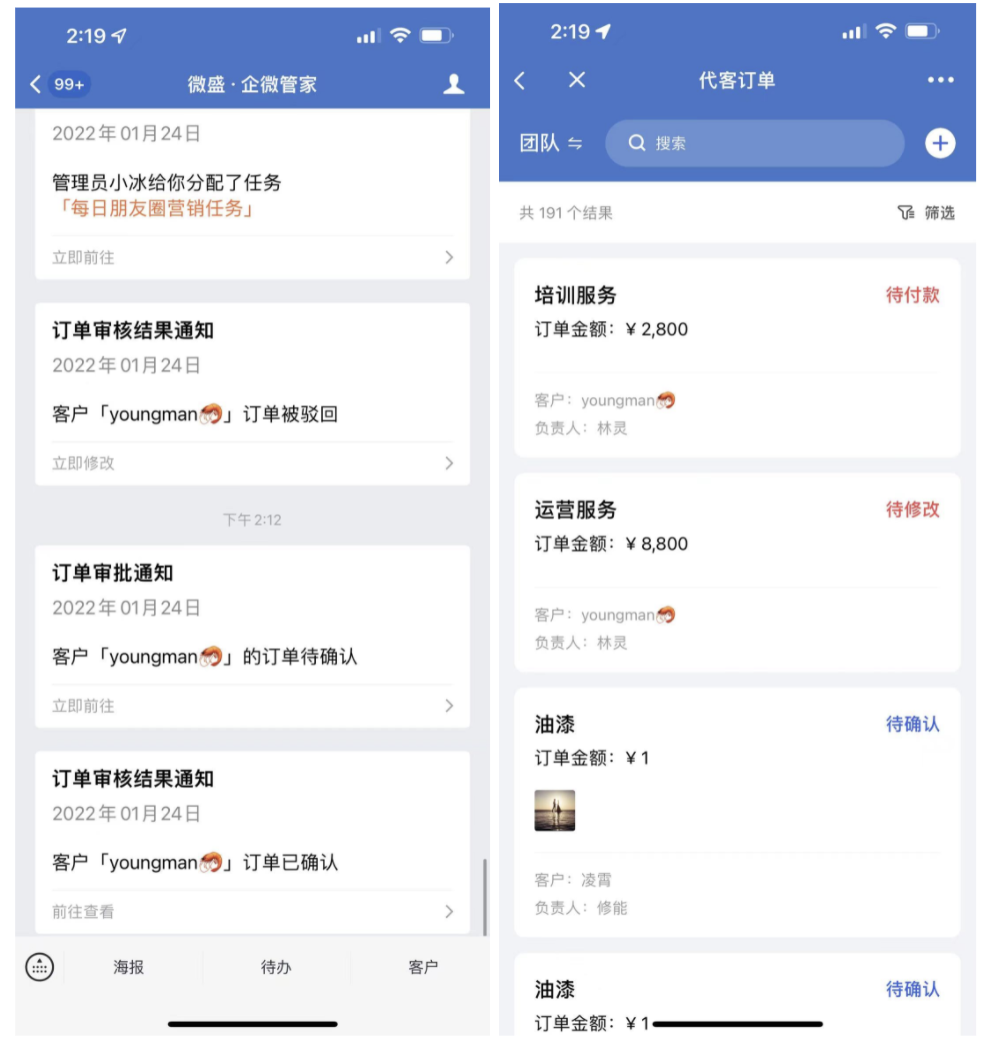Screen dimensions: 994x1046
Task: Tap the 搜索 order search field
Action: 754,143
